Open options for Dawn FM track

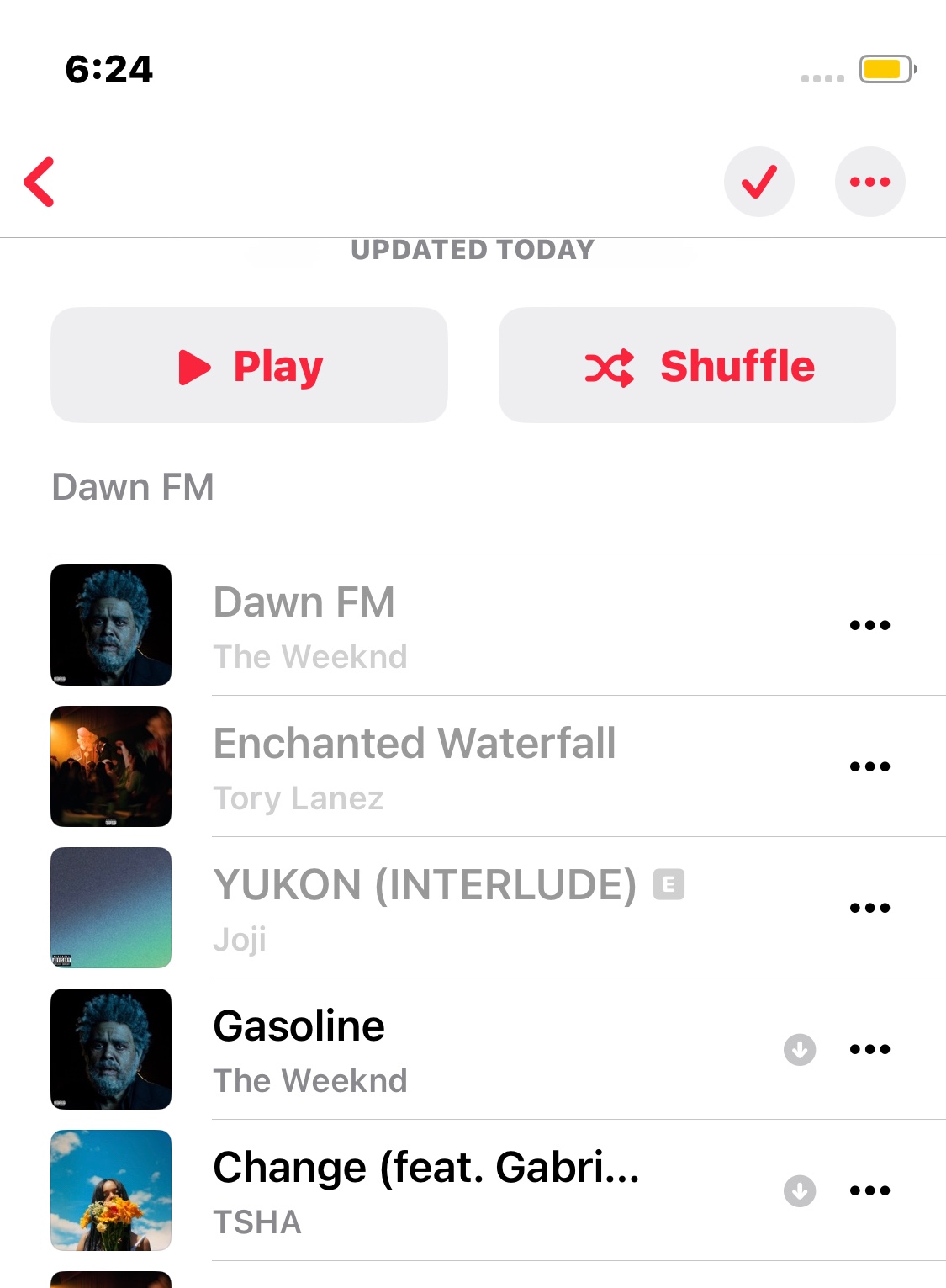(869, 625)
